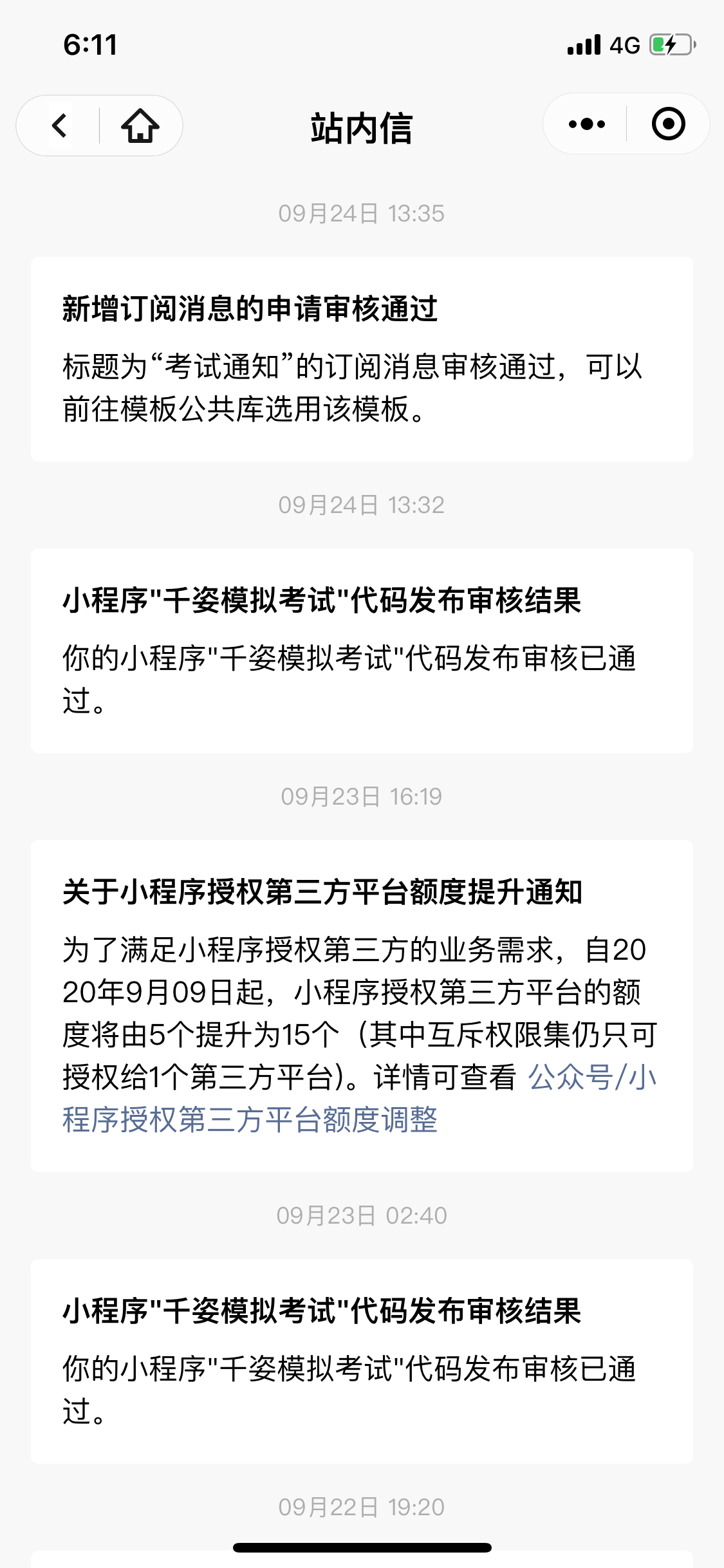Return to the mini program home
Screen dimensions: 724x1568
pyautogui.click(x=140, y=126)
